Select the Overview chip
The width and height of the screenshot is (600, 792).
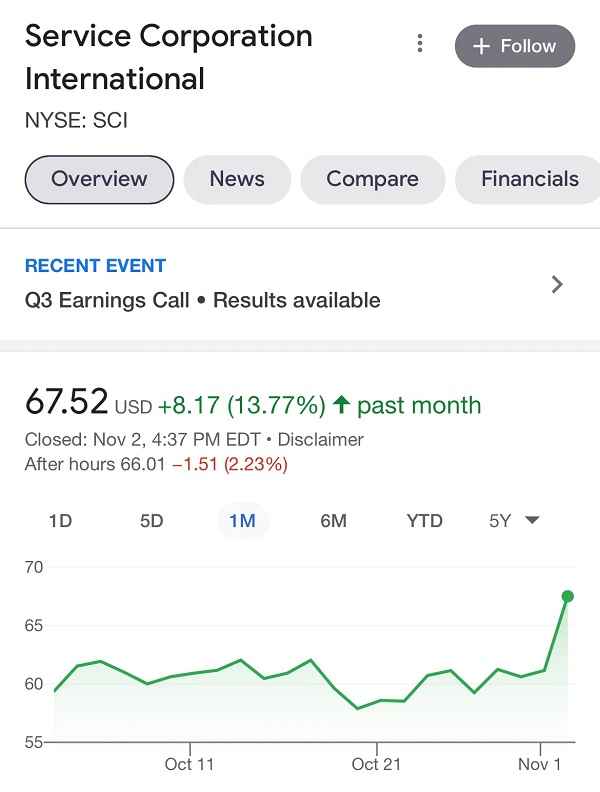[x=99, y=180]
